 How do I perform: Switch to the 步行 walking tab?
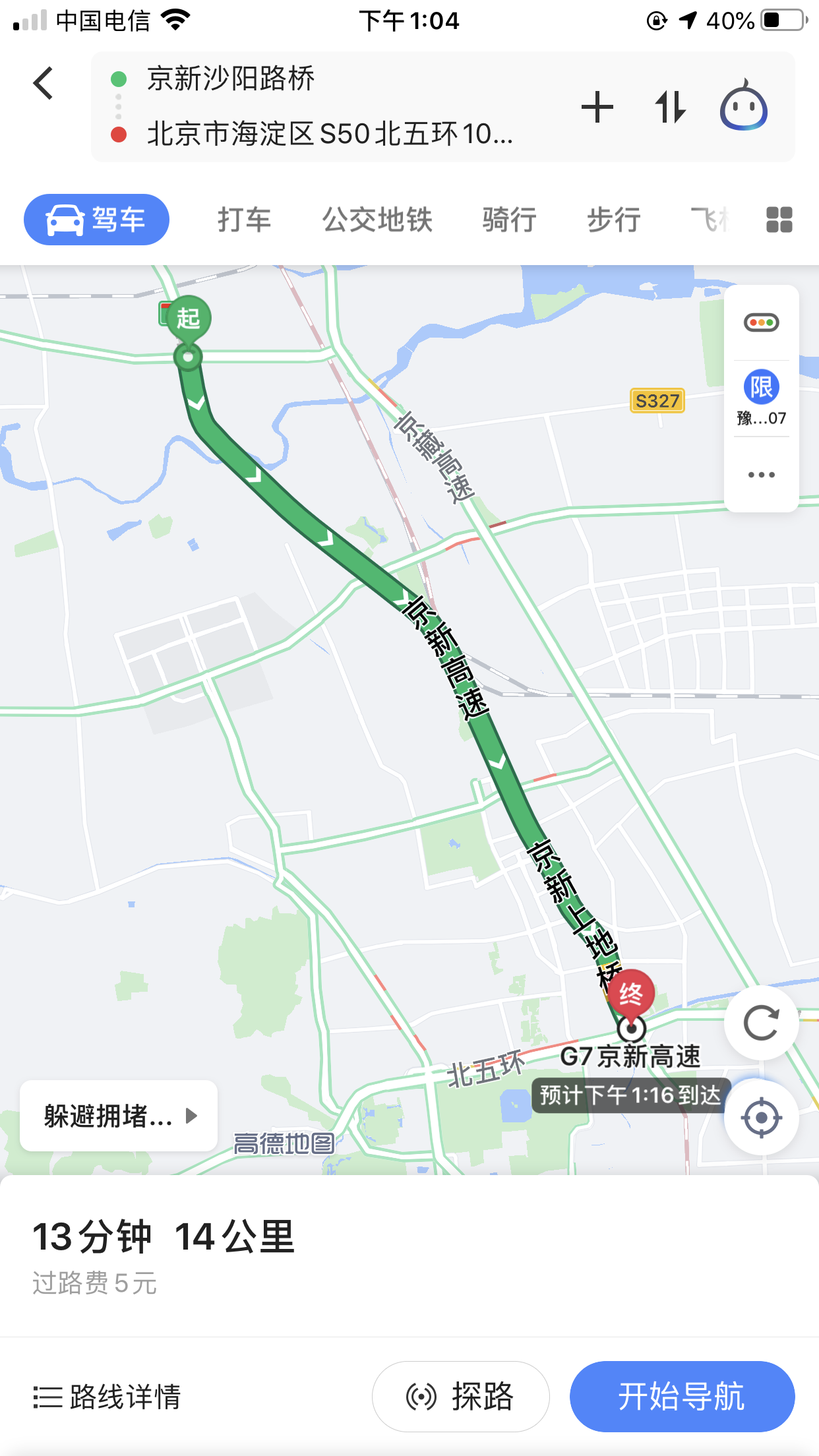click(614, 220)
